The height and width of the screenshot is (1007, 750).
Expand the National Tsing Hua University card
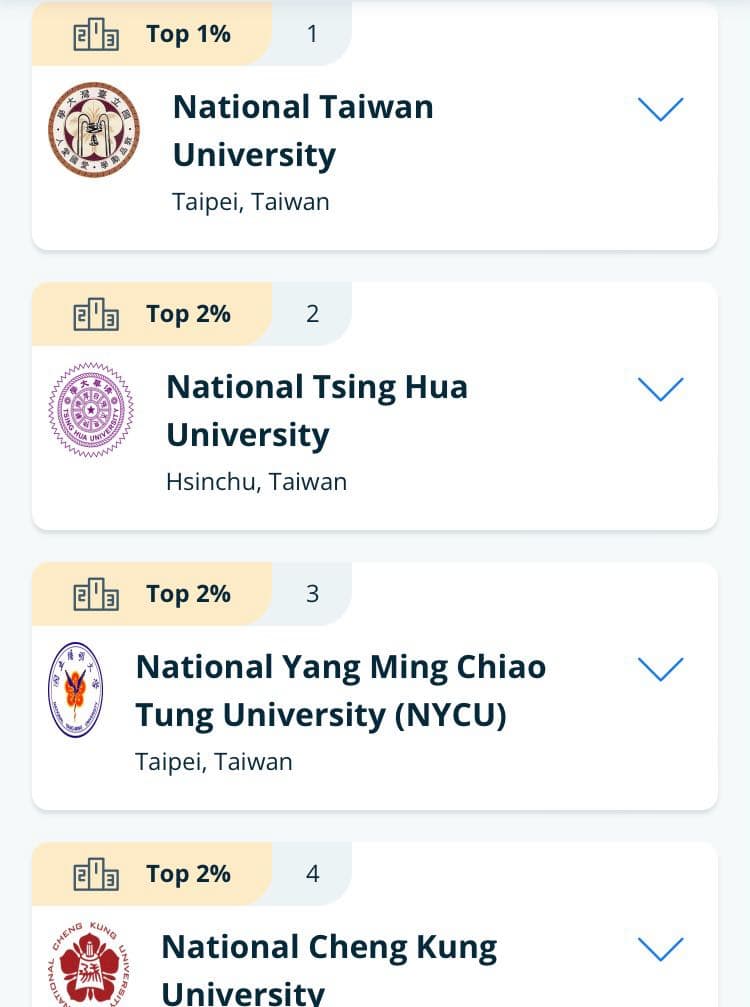tap(659, 389)
